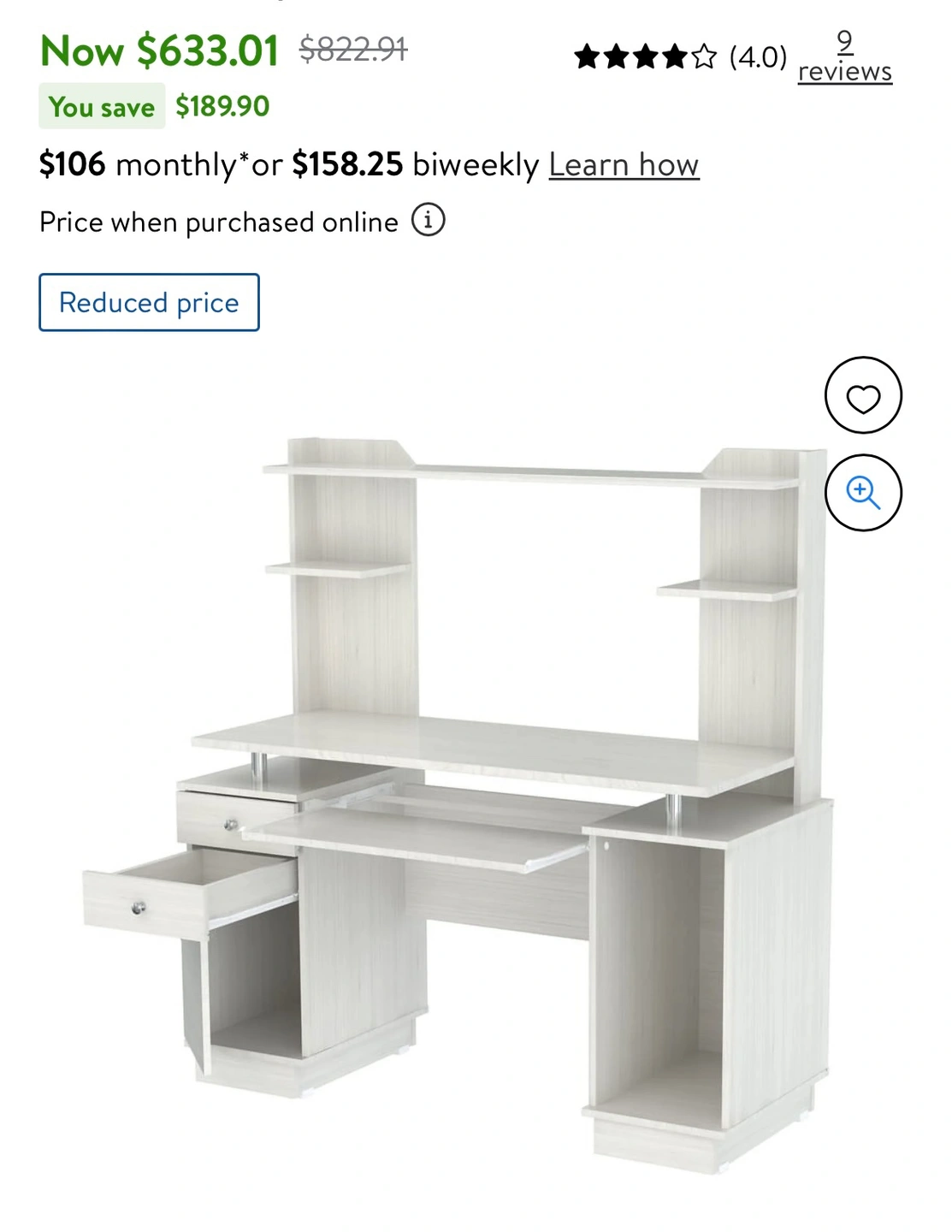This screenshot has height=1232, width=952.
Task: Open the 9 reviews link
Action: tap(844, 57)
